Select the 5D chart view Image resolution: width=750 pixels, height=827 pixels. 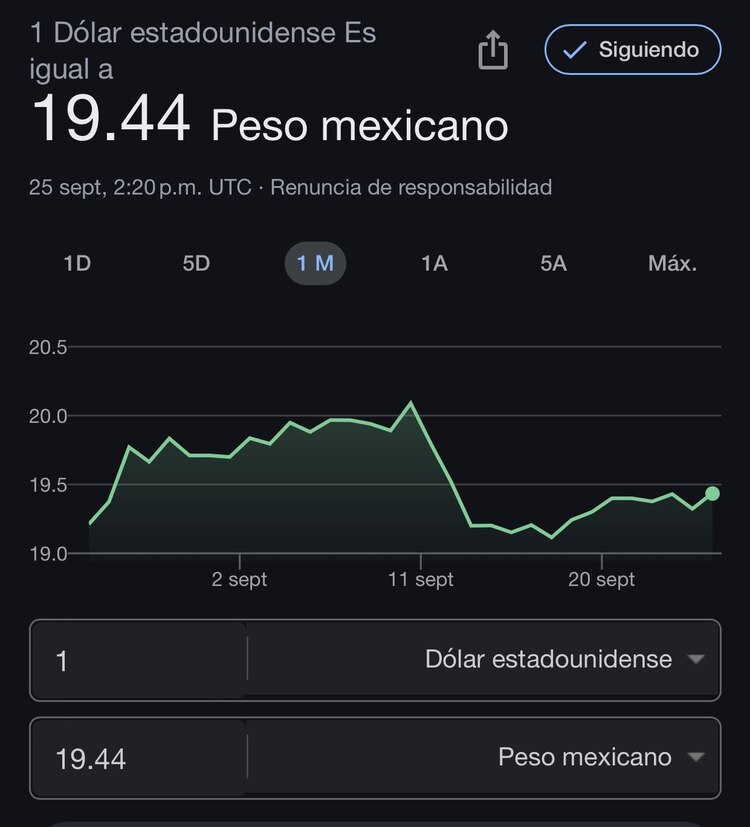196,263
